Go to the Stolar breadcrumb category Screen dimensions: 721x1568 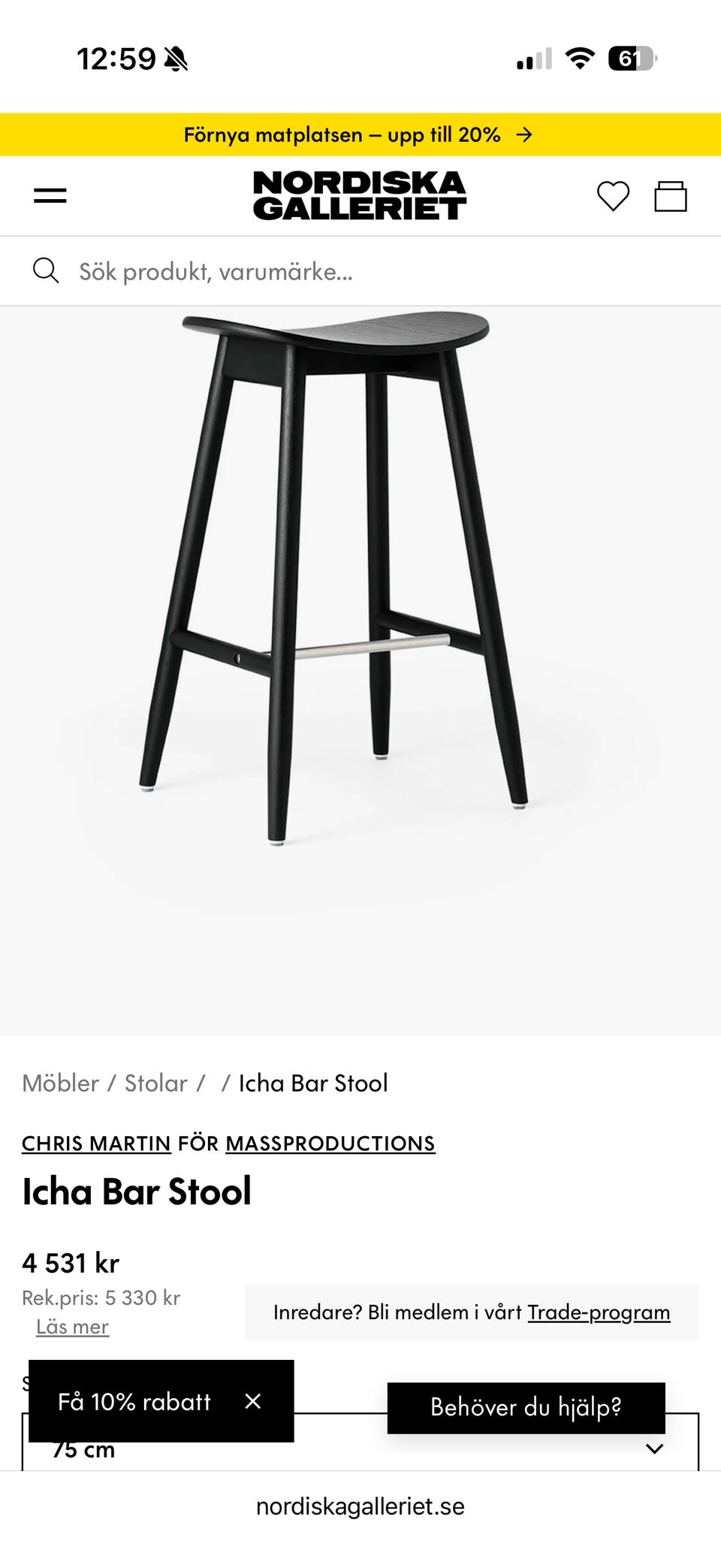pos(155,1083)
